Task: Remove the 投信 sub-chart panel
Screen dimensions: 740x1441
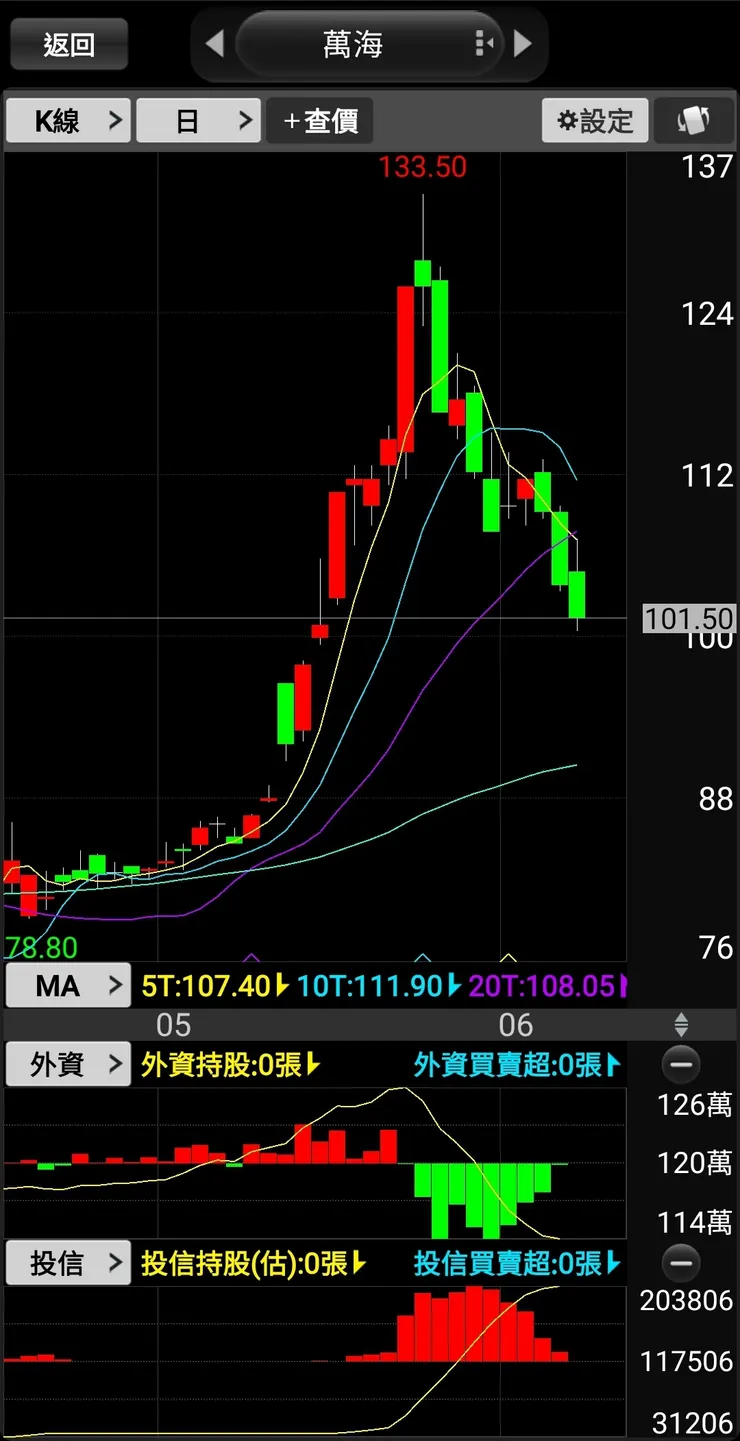Action: coord(681,1264)
